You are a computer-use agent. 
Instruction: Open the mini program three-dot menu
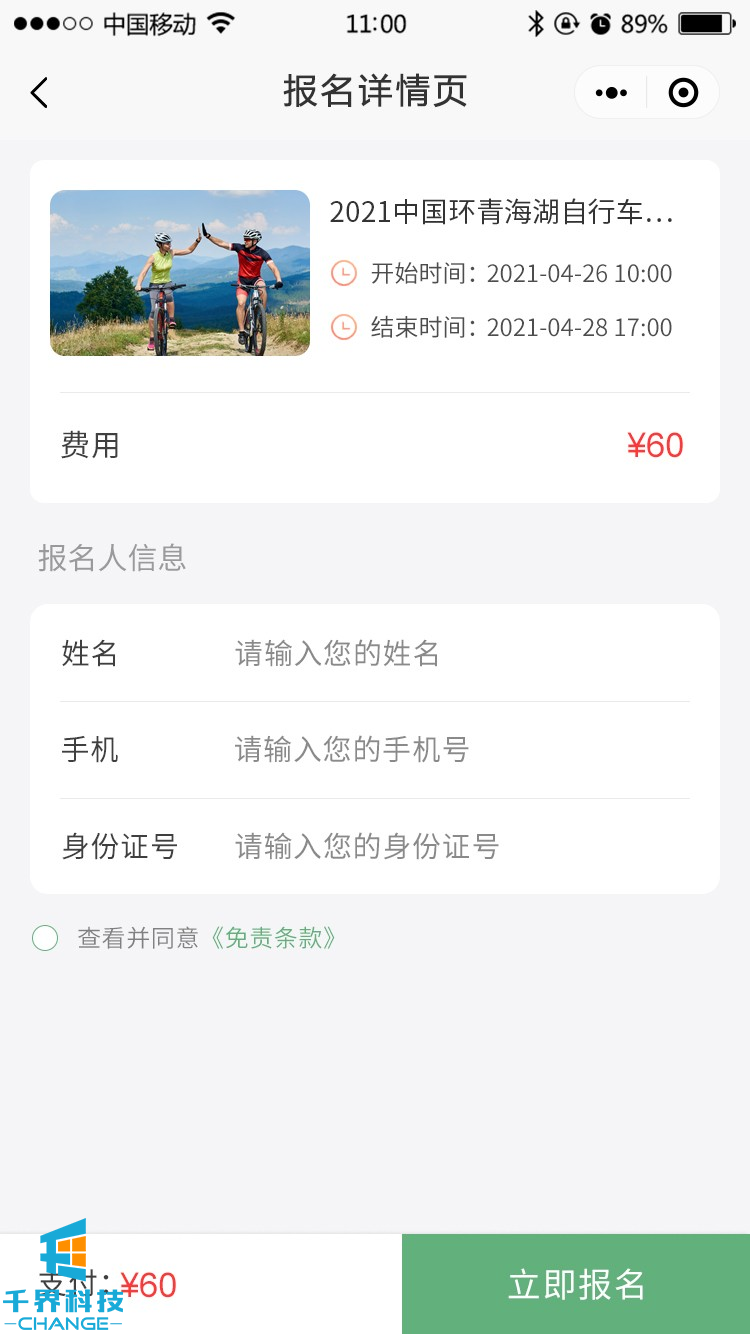tap(611, 93)
